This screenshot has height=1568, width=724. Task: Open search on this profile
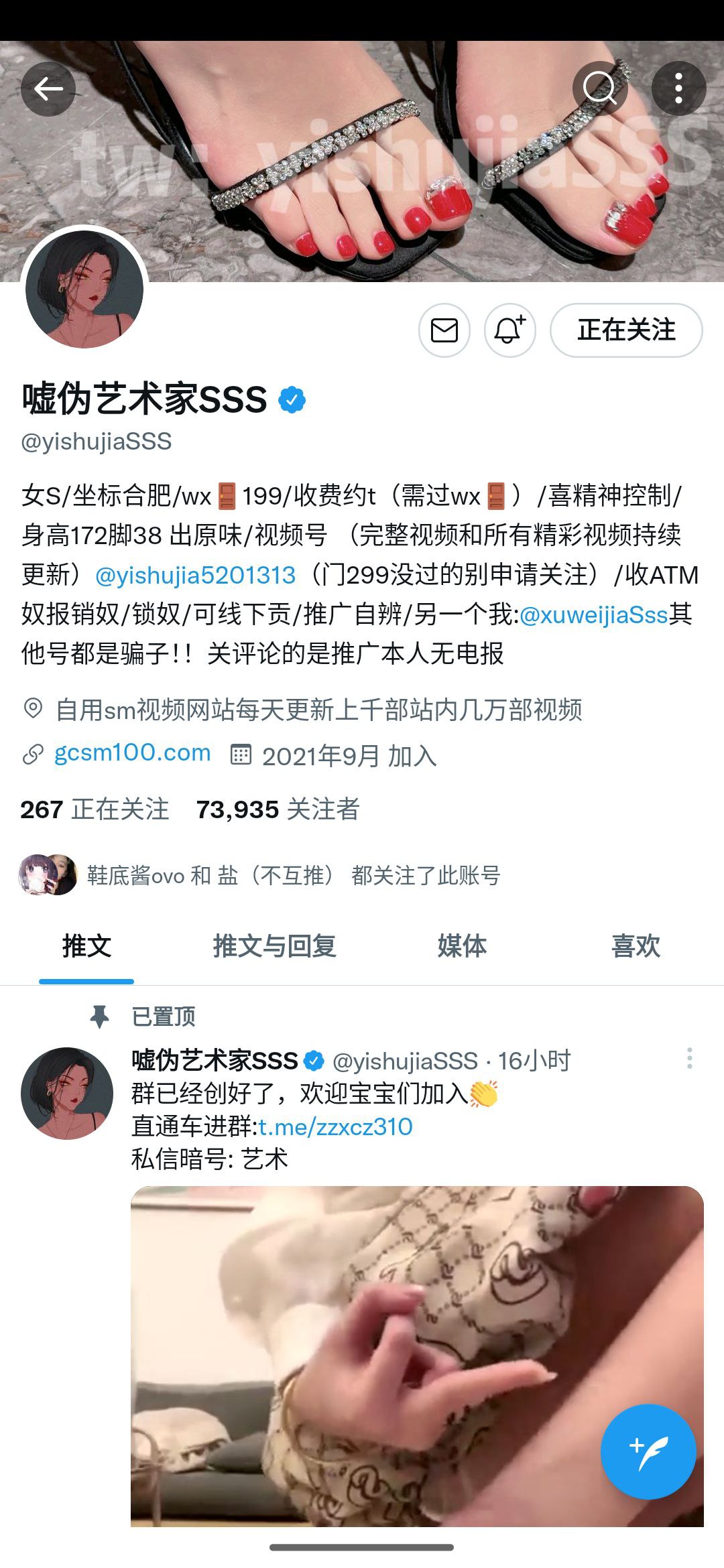[x=599, y=88]
